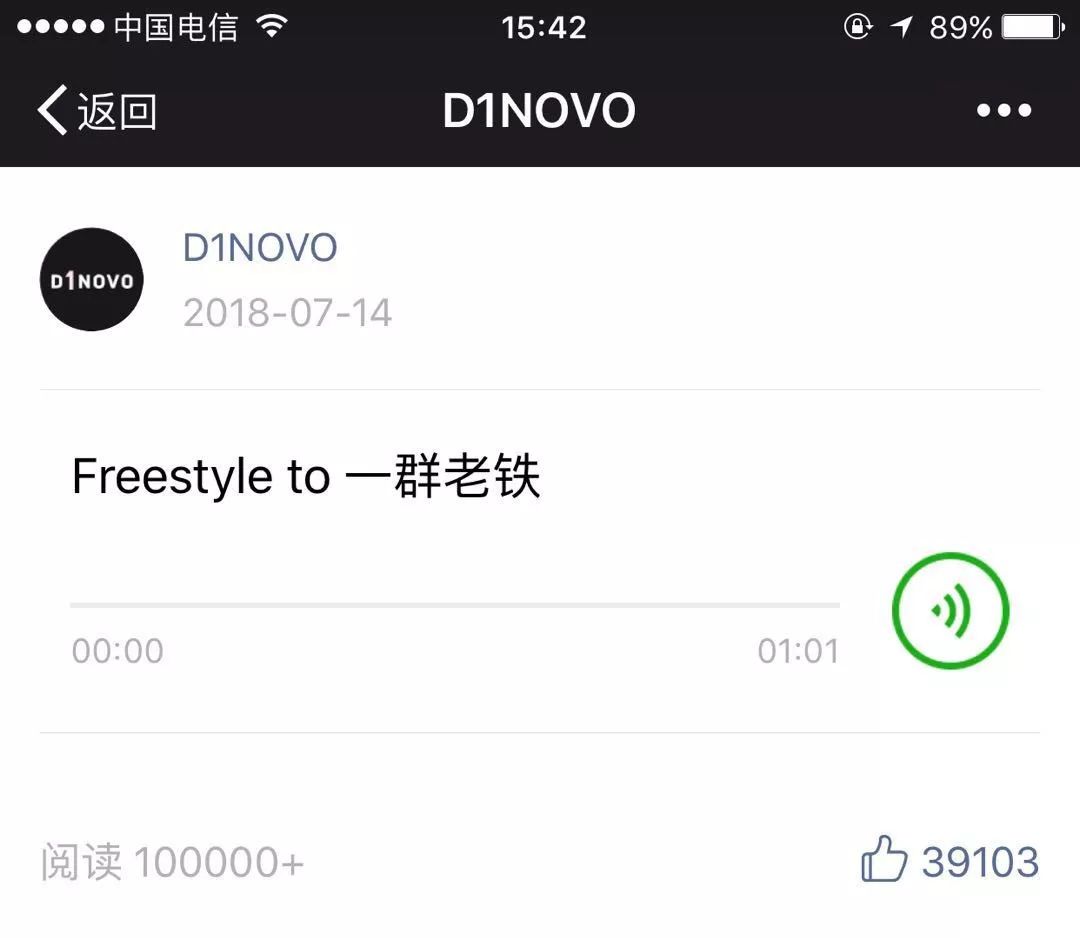Seek on the audio progress bar
Image resolution: width=1080 pixels, height=938 pixels.
tap(455, 605)
